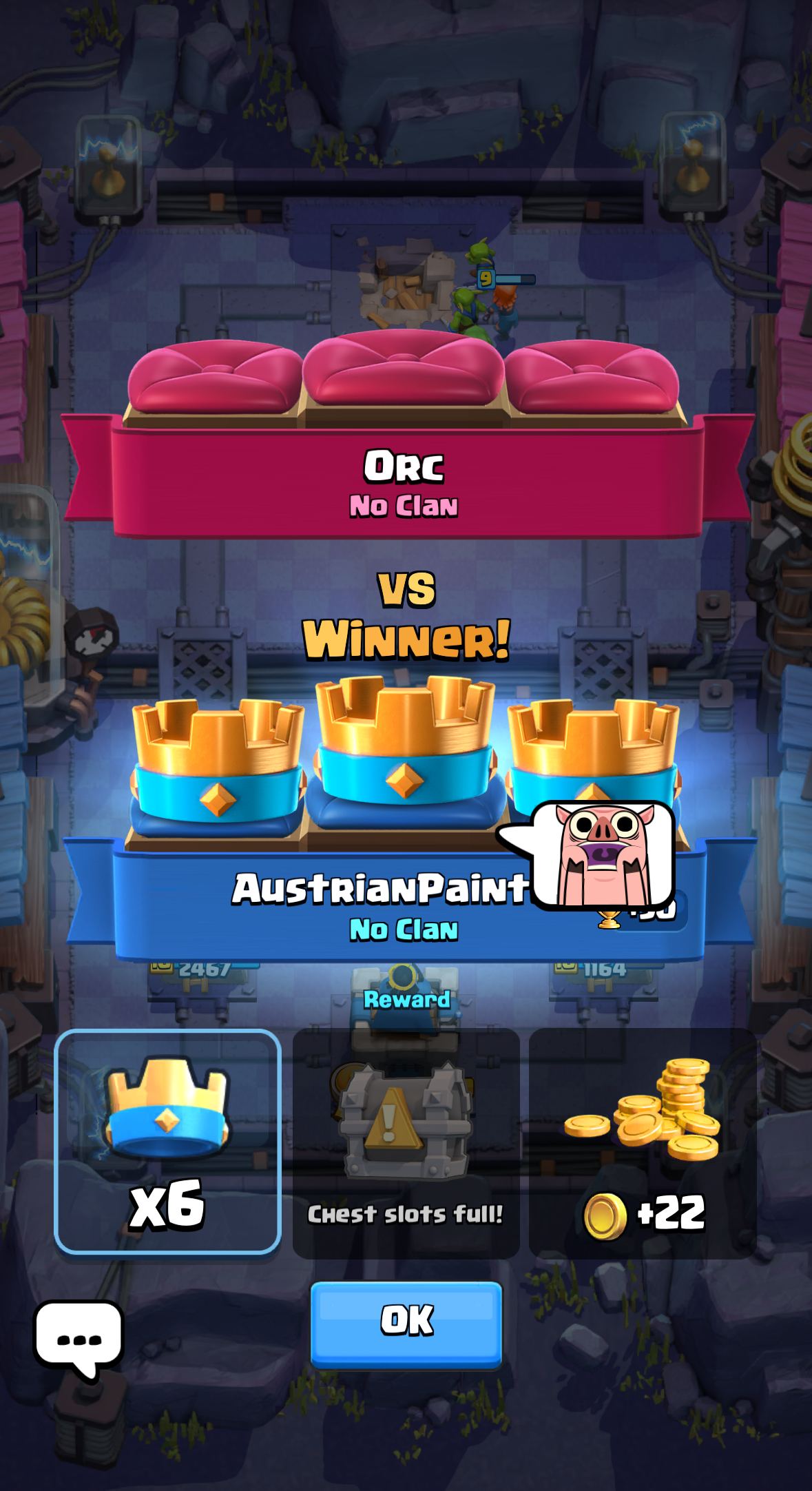Screen dimensions: 812x1491
Task: Tap OK to leave the results screen
Action: point(406,1323)
